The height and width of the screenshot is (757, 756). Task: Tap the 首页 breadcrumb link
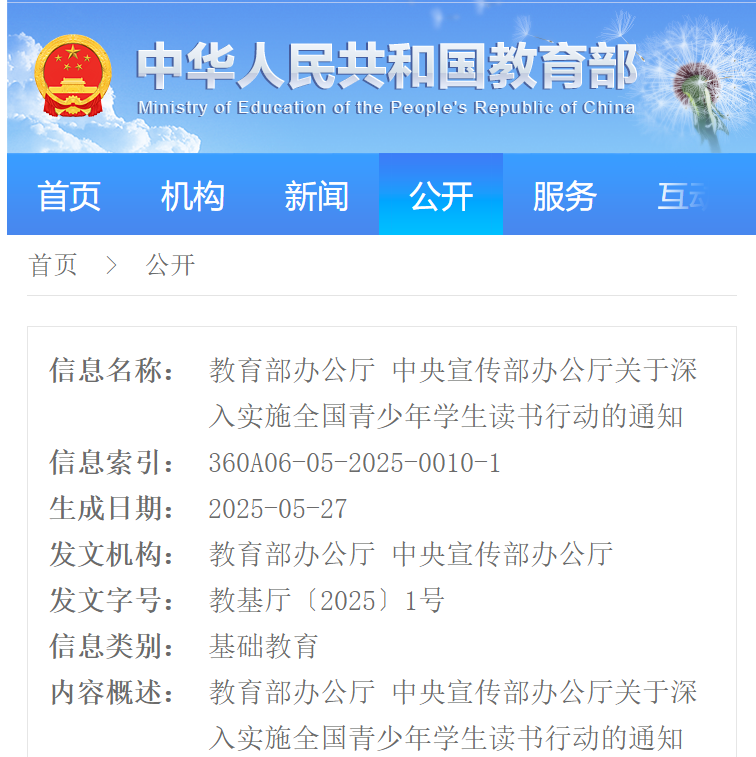(x=53, y=265)
